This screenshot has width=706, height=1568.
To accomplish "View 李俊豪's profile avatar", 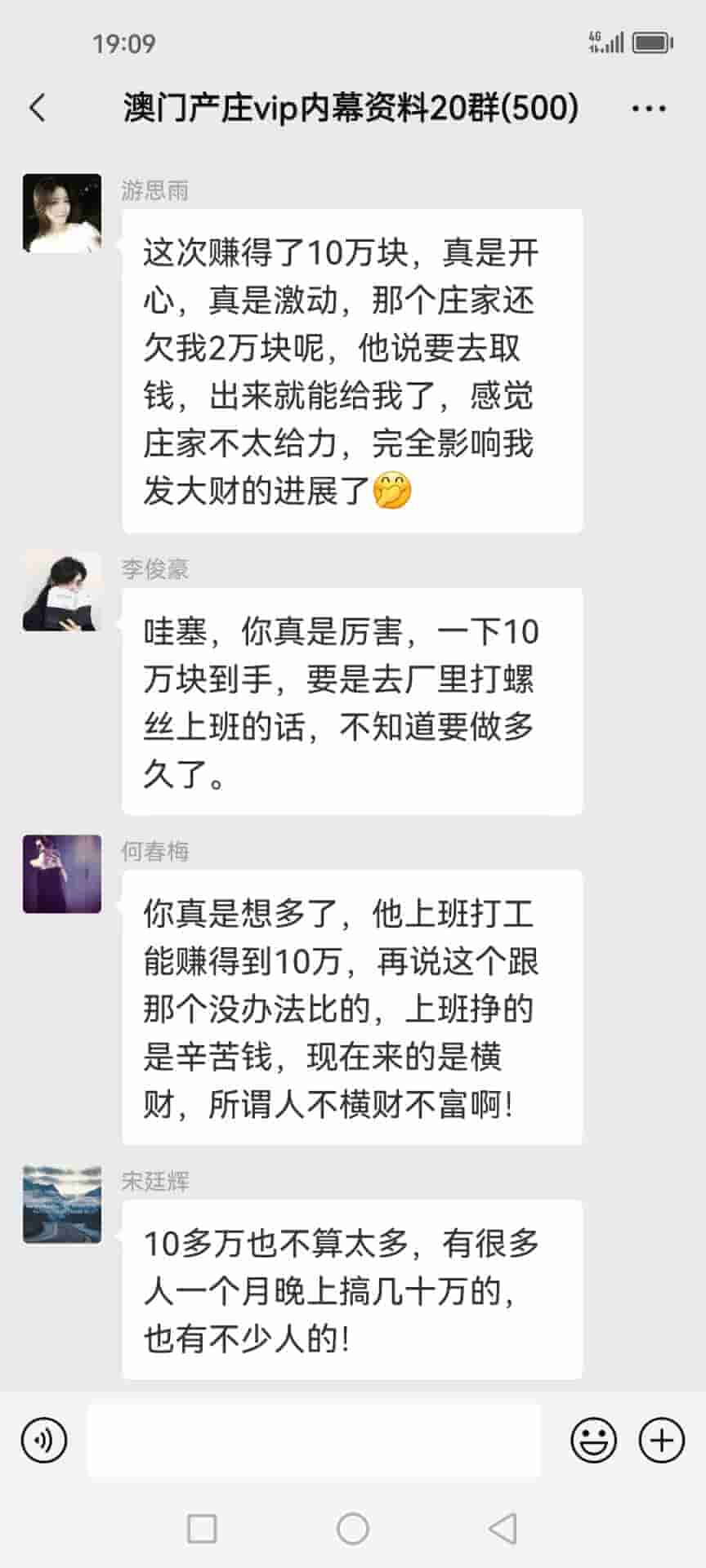I will 62,591.
